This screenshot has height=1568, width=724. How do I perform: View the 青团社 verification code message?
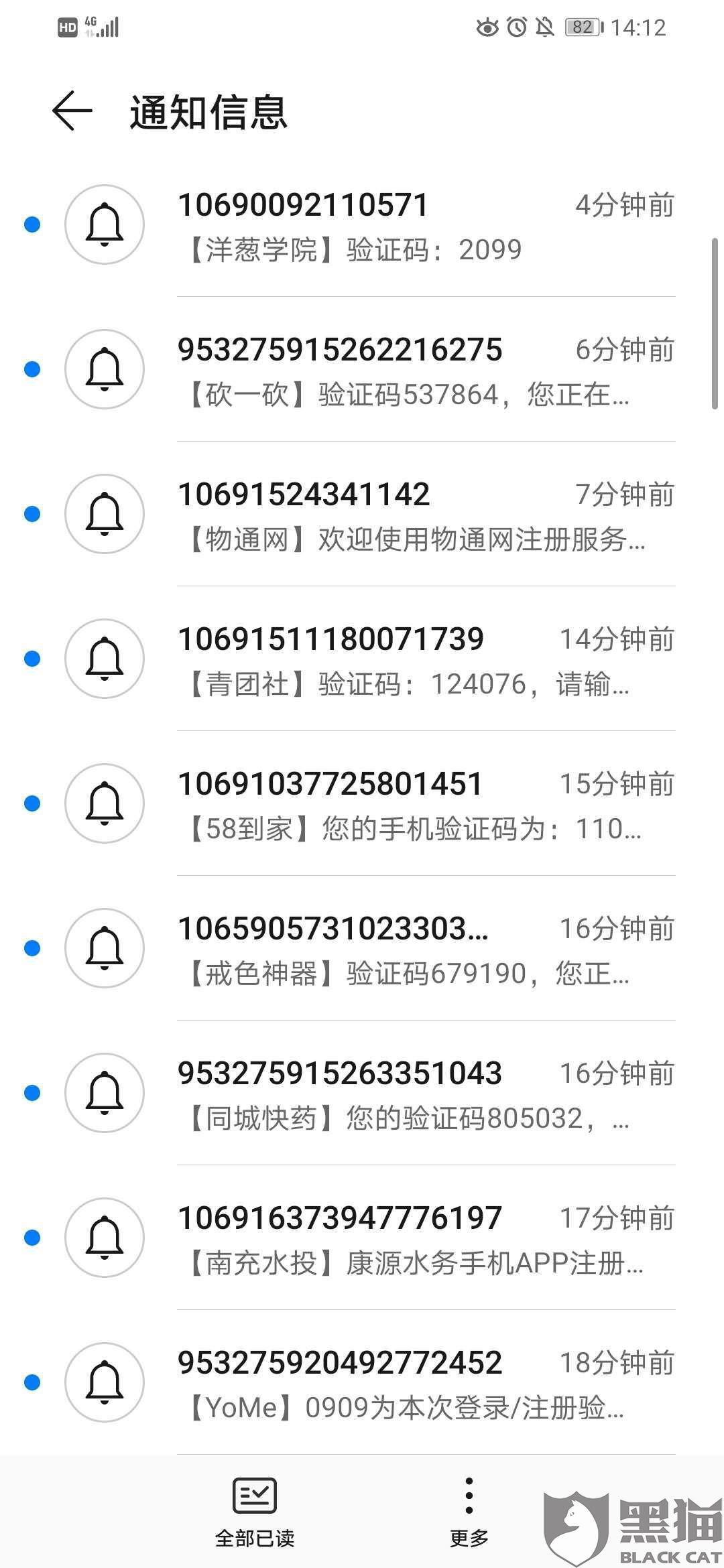pos(362,659)
